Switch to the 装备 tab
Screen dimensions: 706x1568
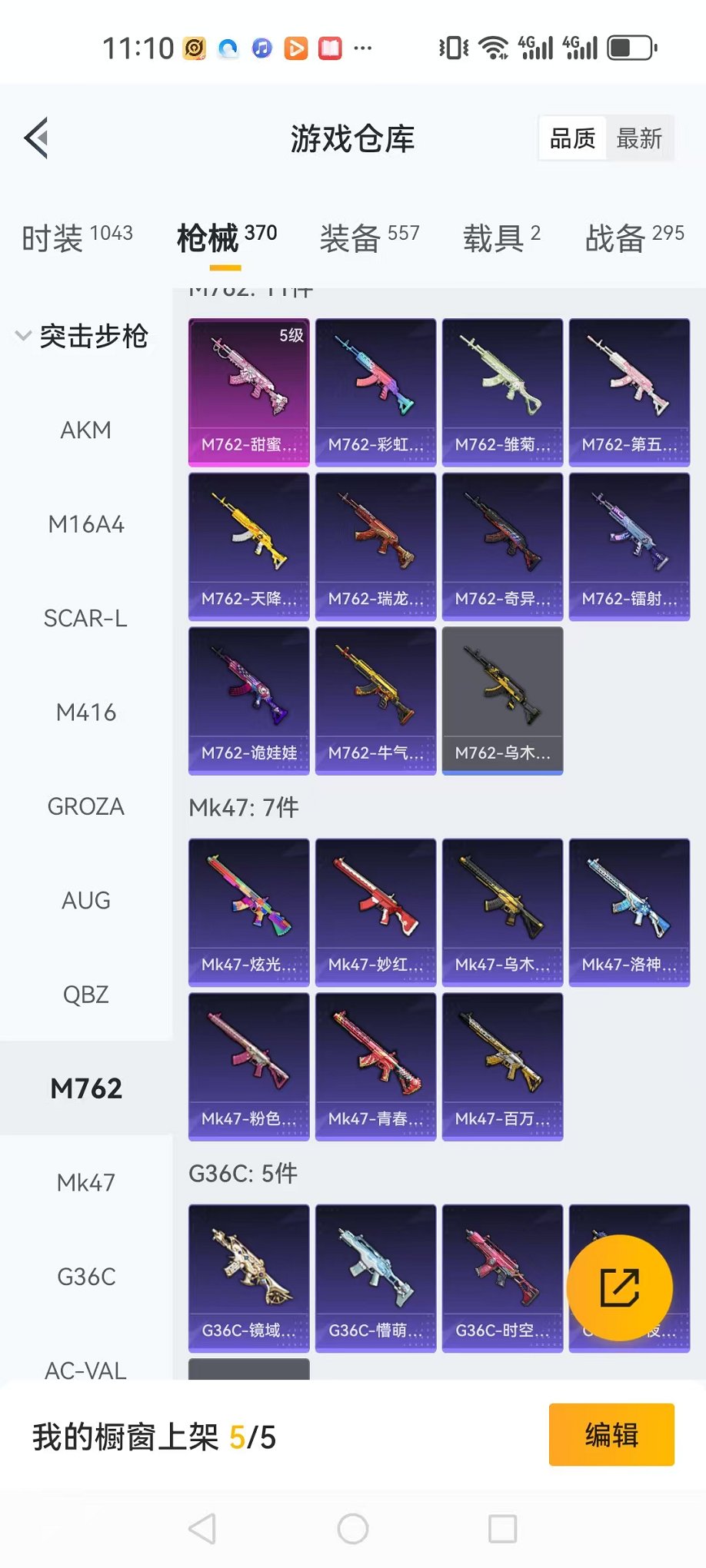[x=369, y=238]
